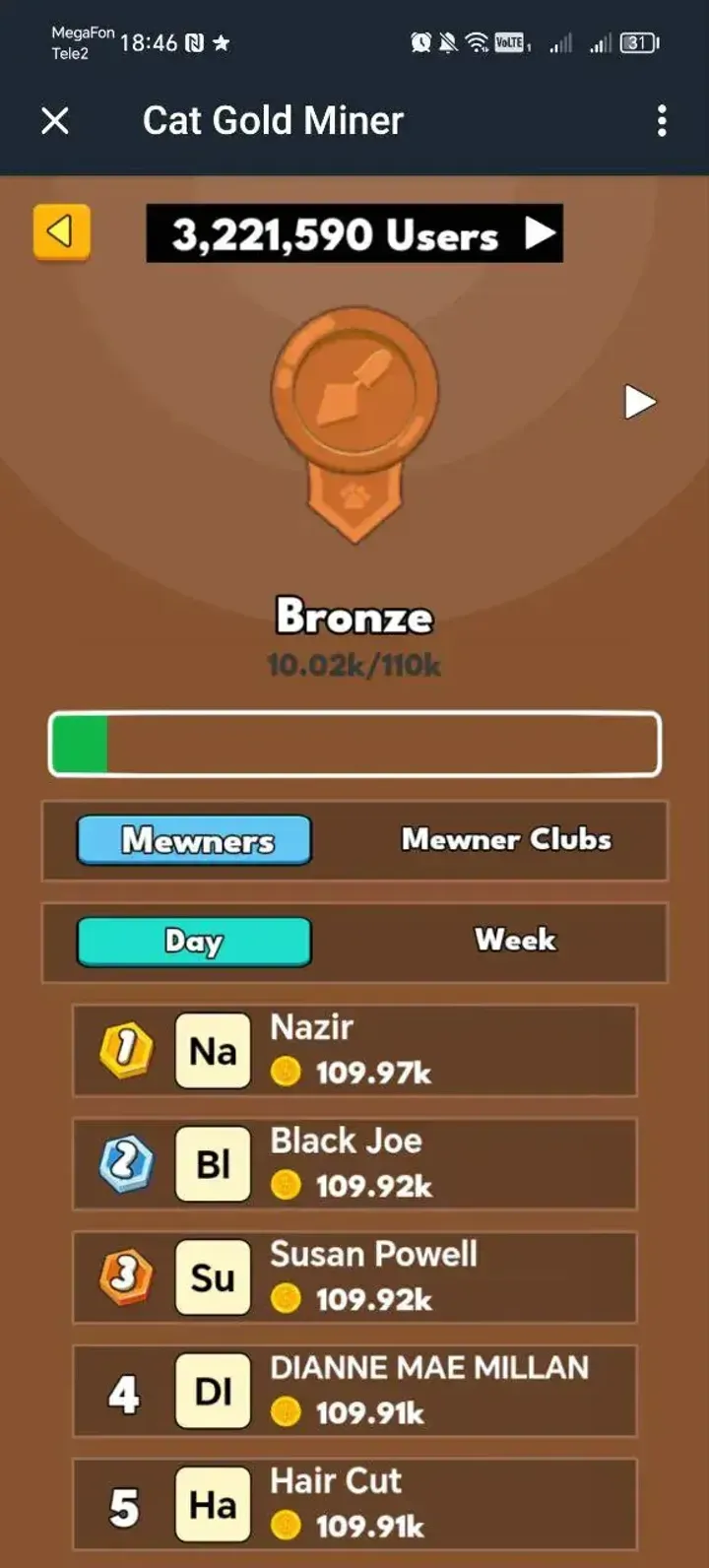Switch to Mewner Clubs tab
This screenshot has width=709, height=1568.
(506, 840)
